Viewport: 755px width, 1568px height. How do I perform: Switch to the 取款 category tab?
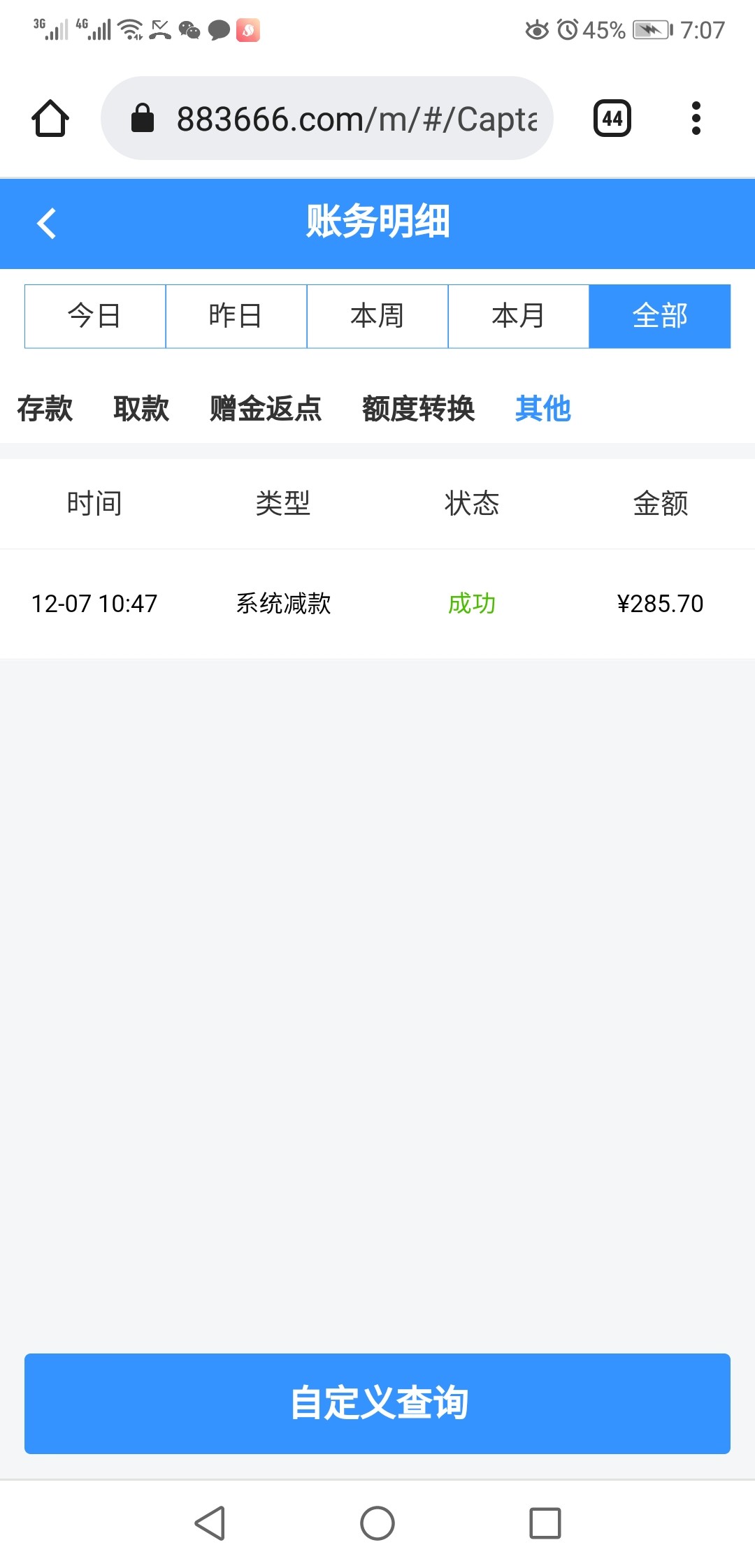coord(140,409)
